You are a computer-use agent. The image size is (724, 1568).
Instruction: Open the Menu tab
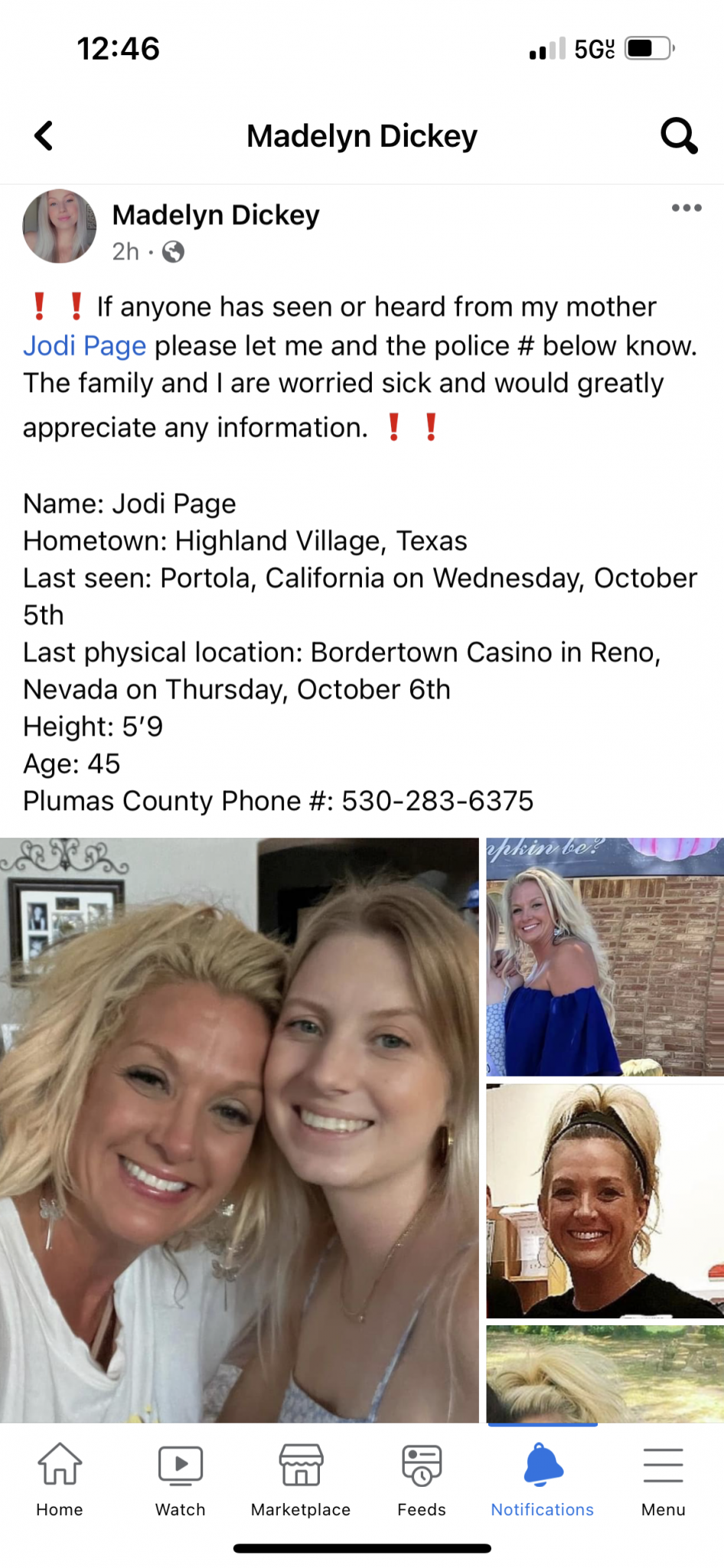pyautogui.click(x=663, y=1479)
